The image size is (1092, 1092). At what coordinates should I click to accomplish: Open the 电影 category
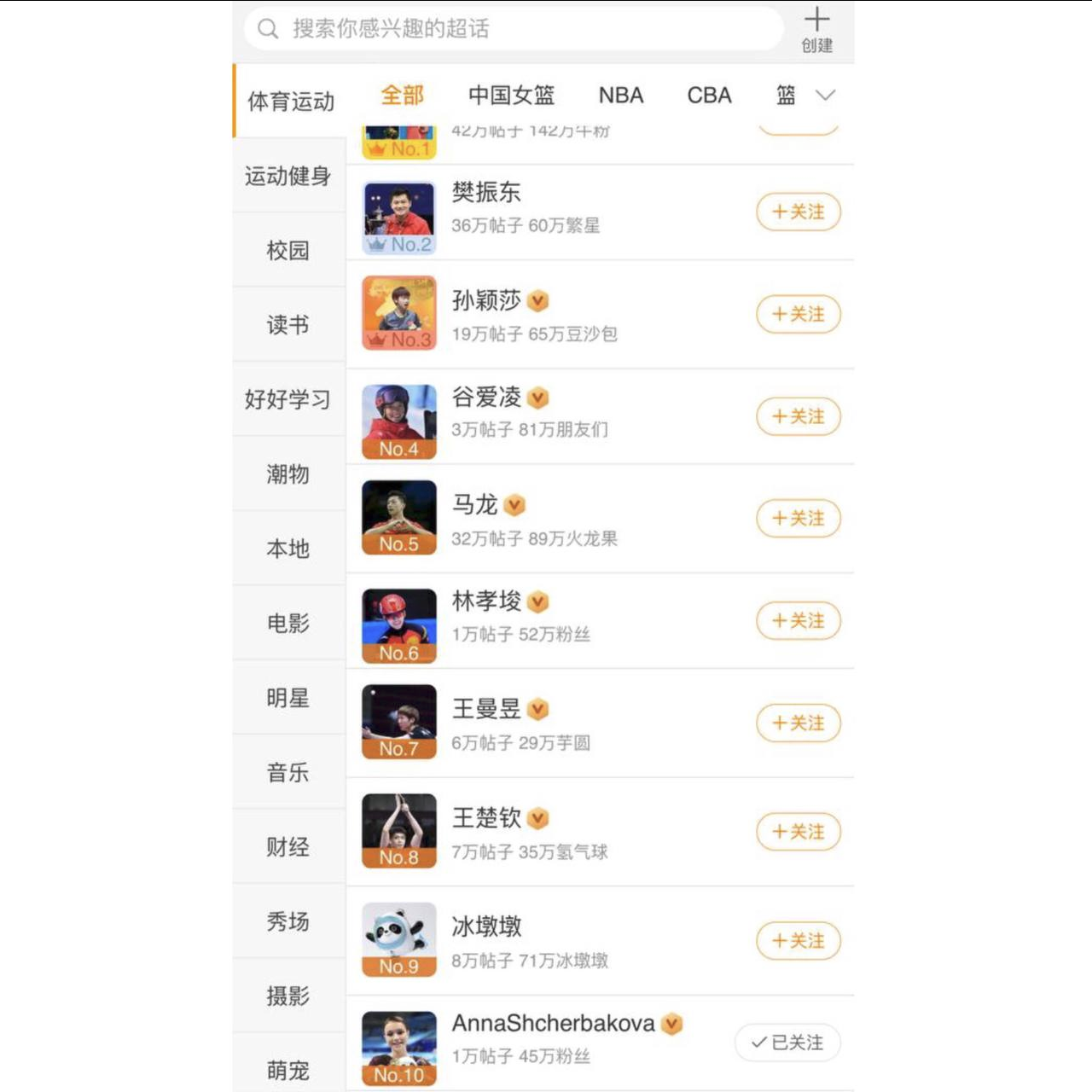288,624
